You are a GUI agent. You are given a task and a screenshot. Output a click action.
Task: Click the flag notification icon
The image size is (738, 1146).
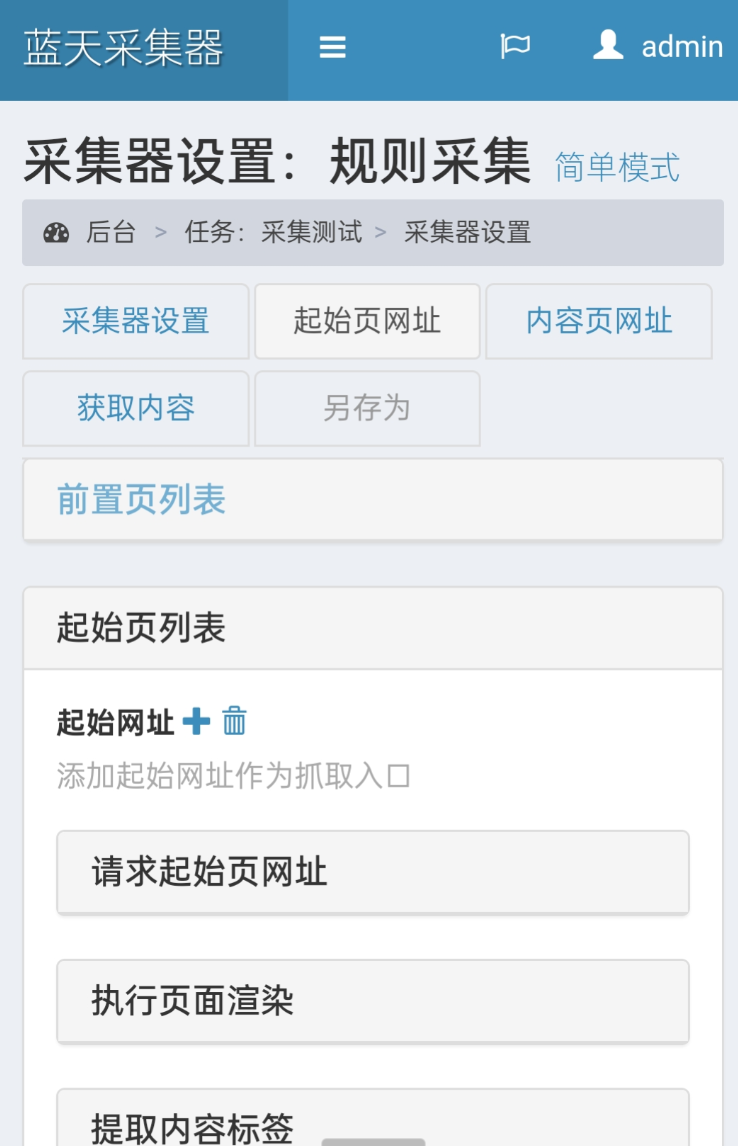coord(514,46)
